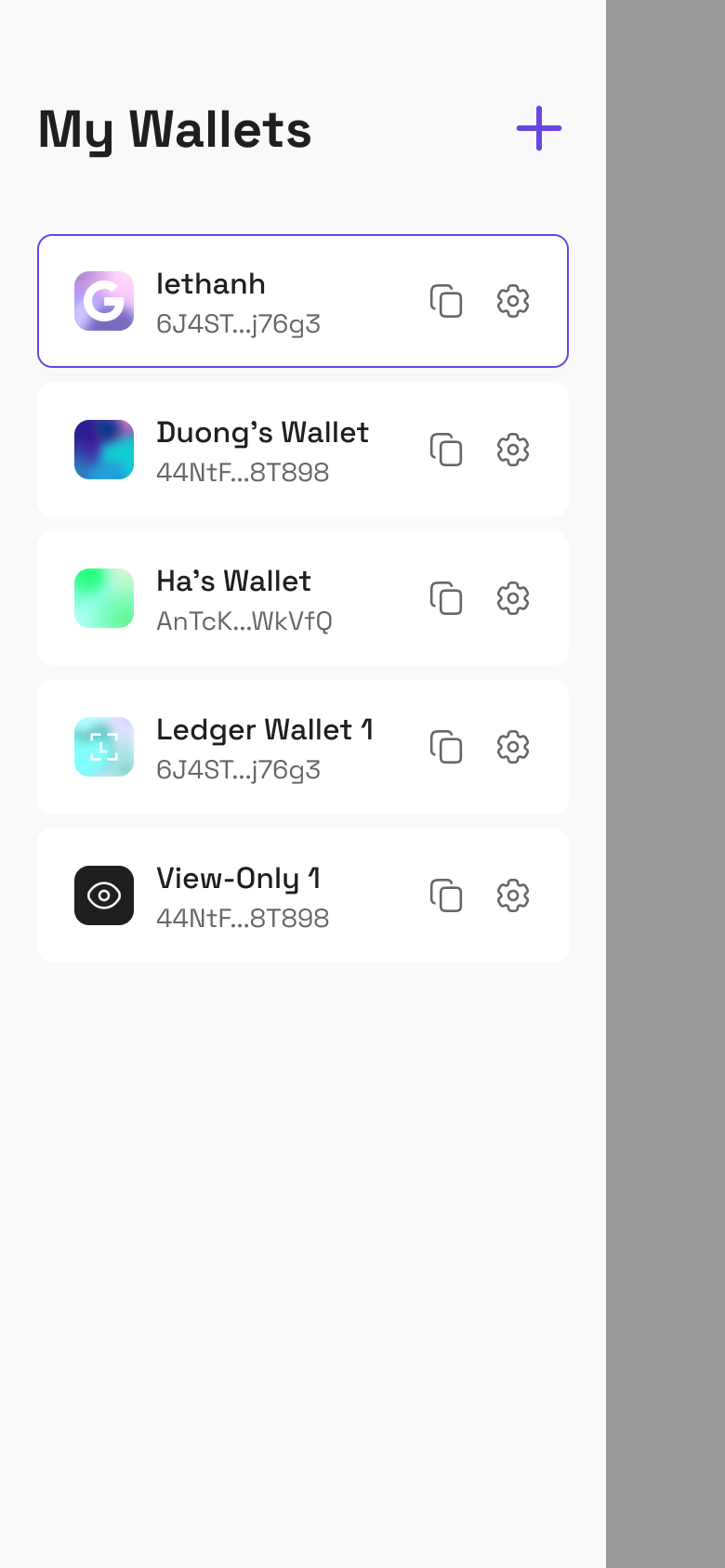
Task: Copy the lethanh wallet address
Action: tap(446, 301)
